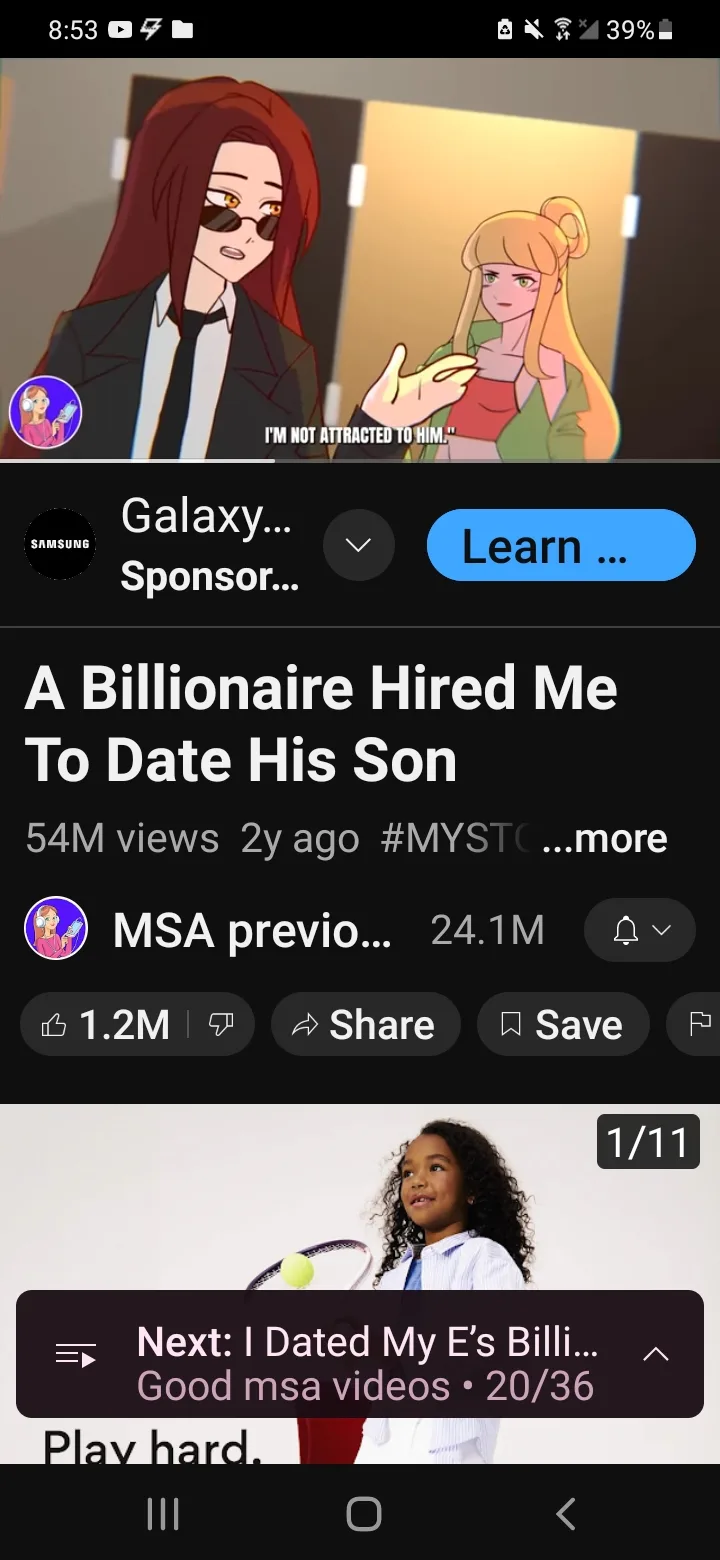Dislike this video
The image size is (720, 1560).
221,1024
